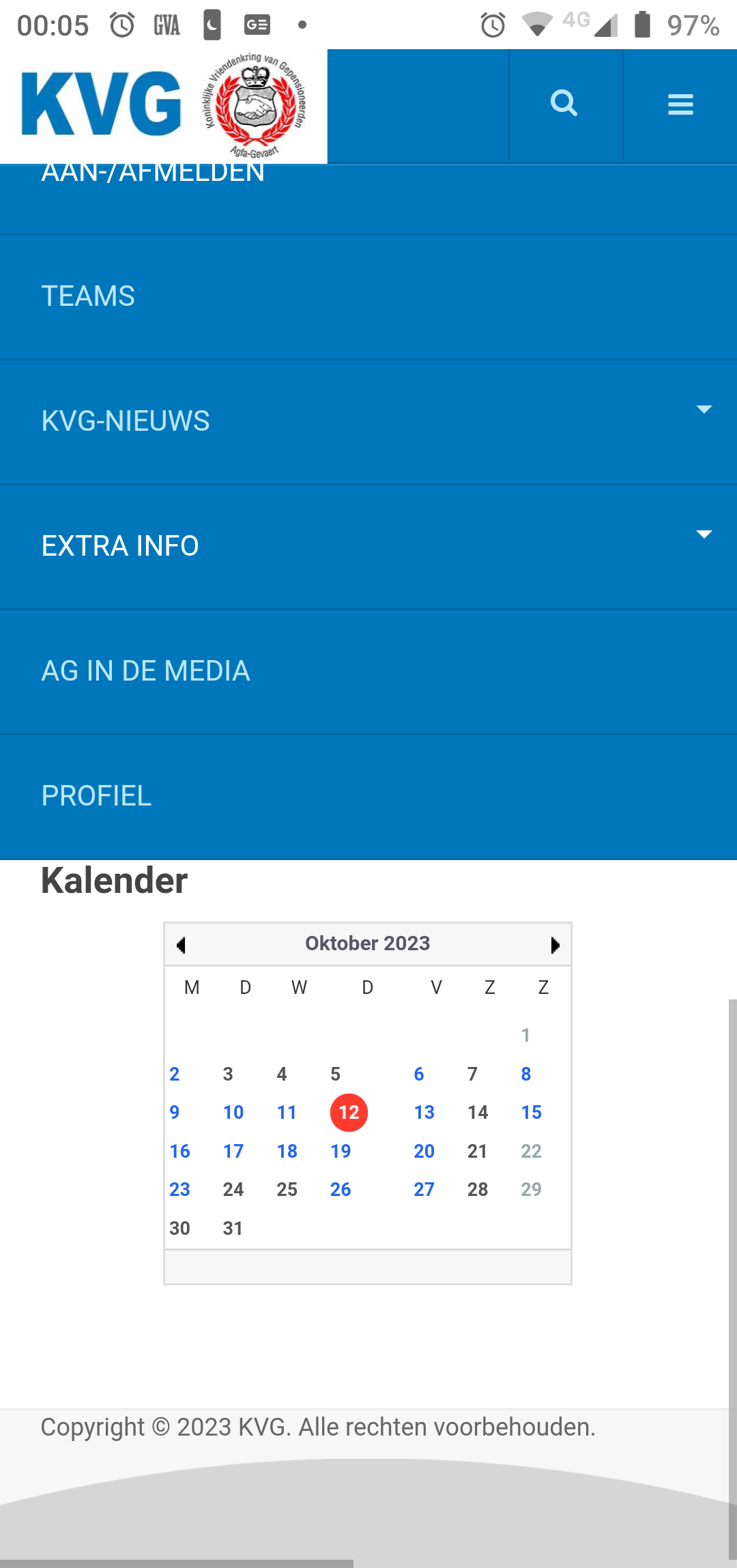Open the October 27 calendar date
The height and width of the screenshot is (1568, 737).
point(424,1190)
